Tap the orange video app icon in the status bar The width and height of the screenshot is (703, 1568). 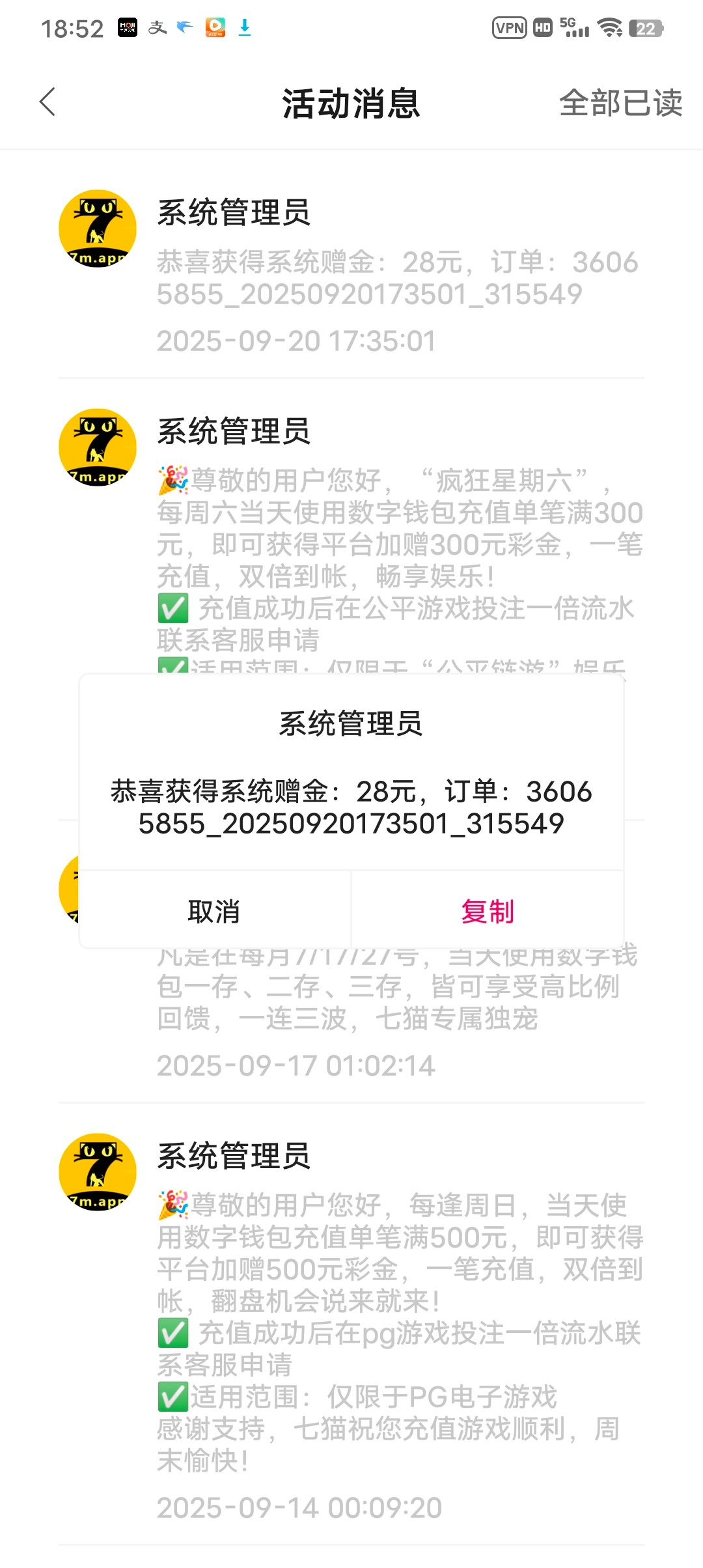coord(215,27)
